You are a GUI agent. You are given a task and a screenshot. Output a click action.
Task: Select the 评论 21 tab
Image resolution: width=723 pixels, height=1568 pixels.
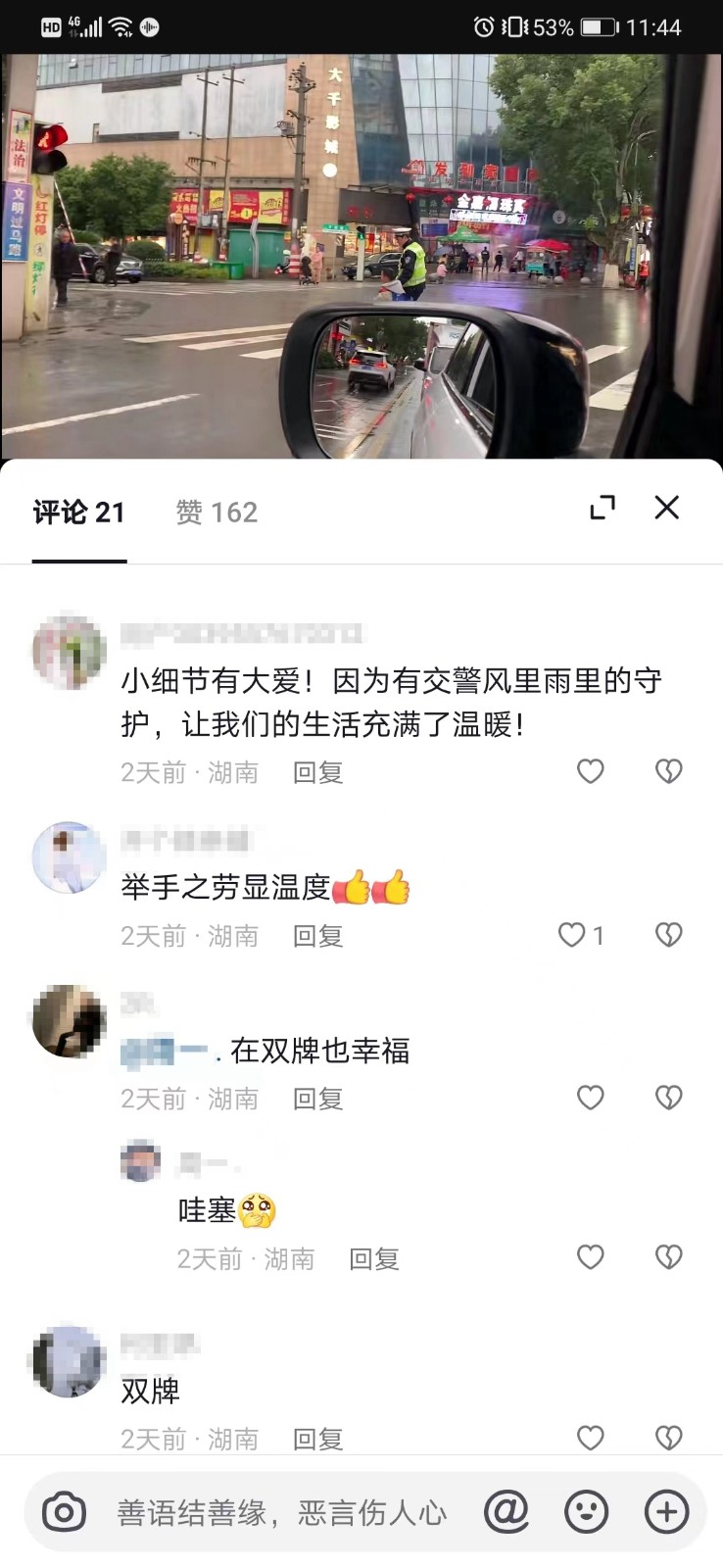[x=78, y=513]
